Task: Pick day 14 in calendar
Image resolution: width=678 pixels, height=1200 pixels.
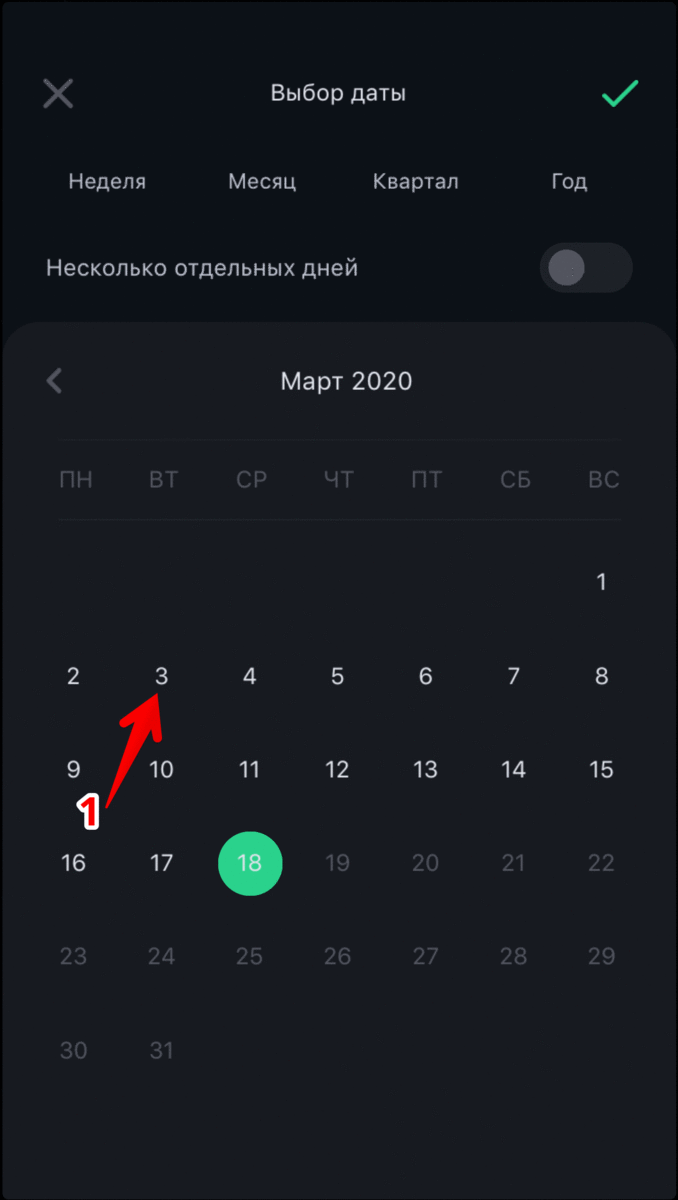Action: click(513, 770)
